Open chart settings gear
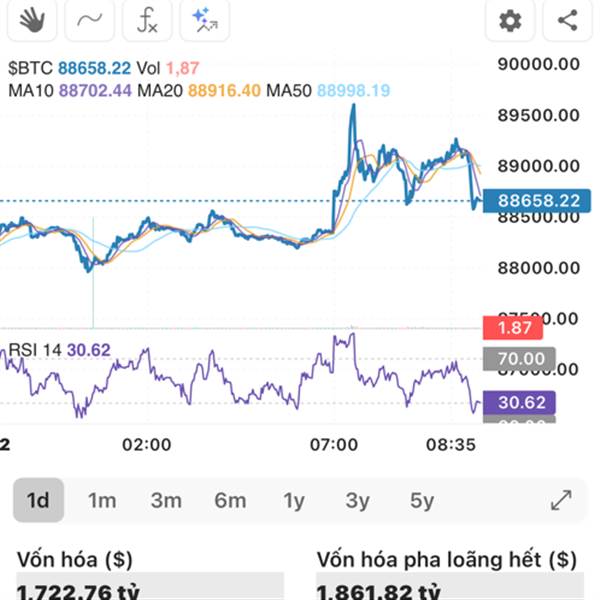The width and height of the screenshot is (600, 600). [x=510, y=20]
